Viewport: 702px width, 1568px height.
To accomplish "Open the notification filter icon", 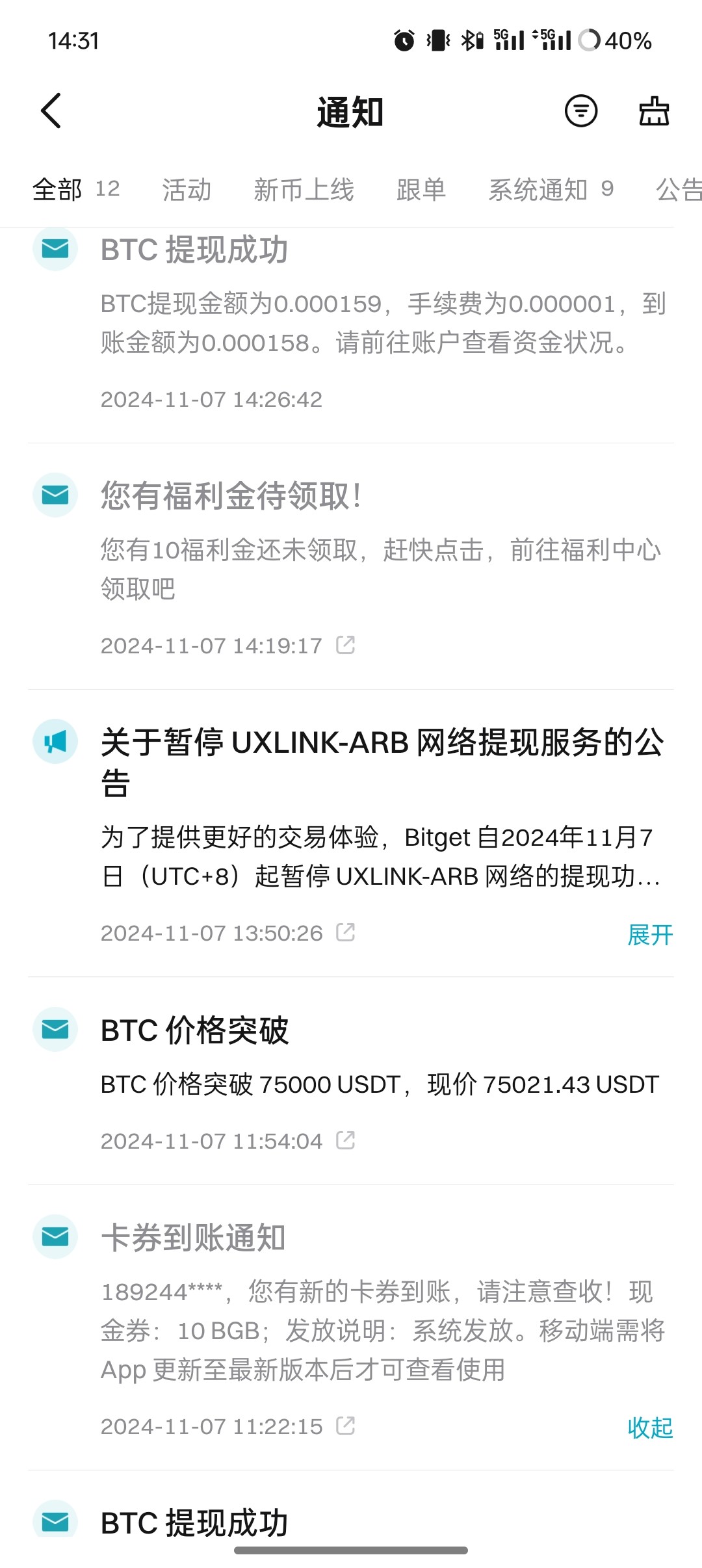I will click(x=580, y=111).
